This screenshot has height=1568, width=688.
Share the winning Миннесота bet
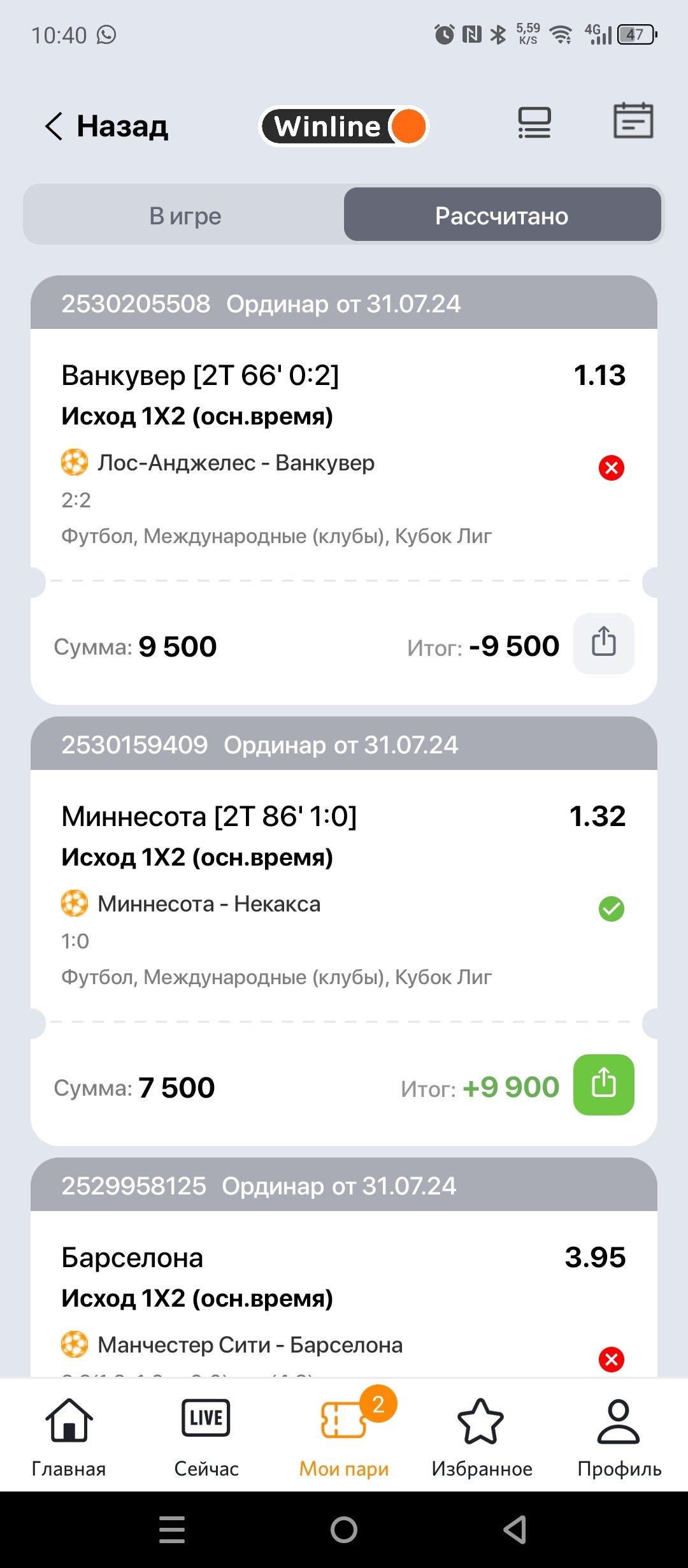[603, 1084]
